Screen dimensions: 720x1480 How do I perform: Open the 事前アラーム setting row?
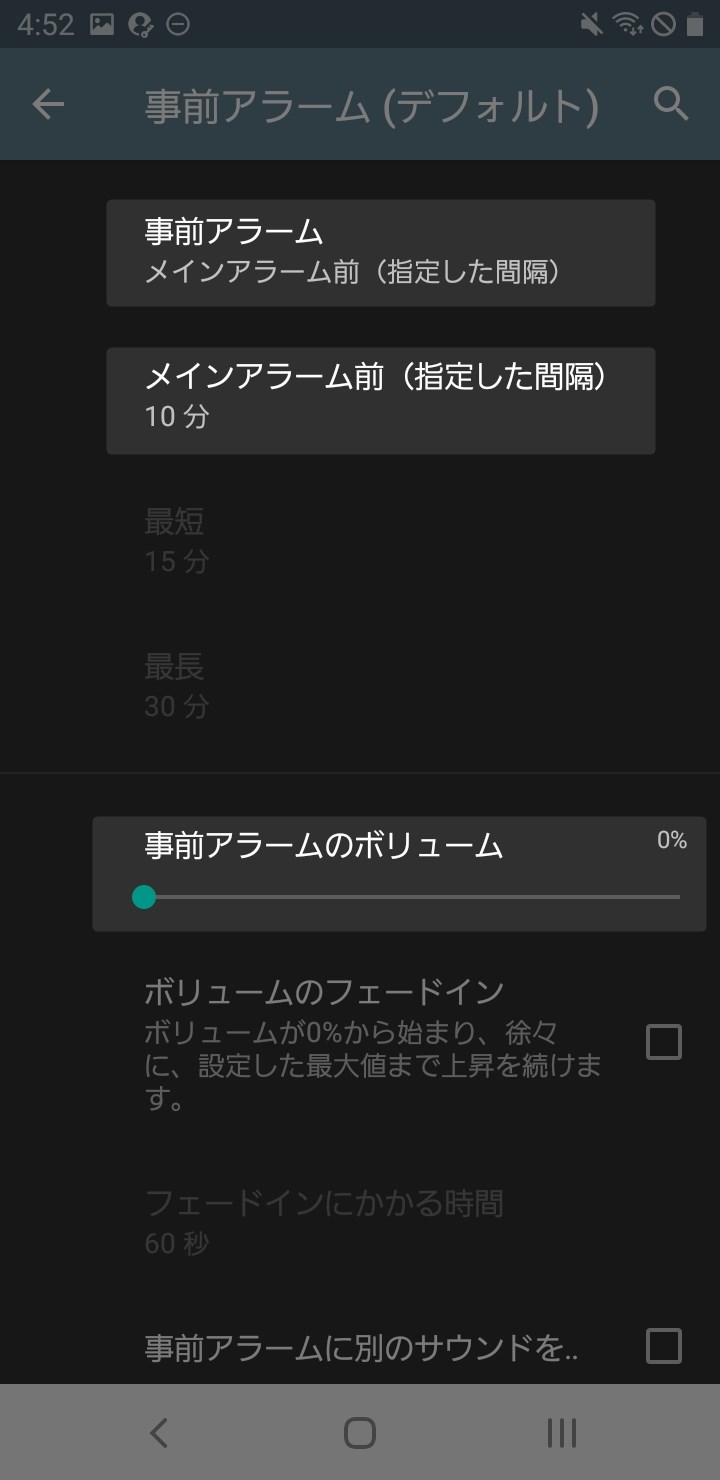[x=380, y=253]
